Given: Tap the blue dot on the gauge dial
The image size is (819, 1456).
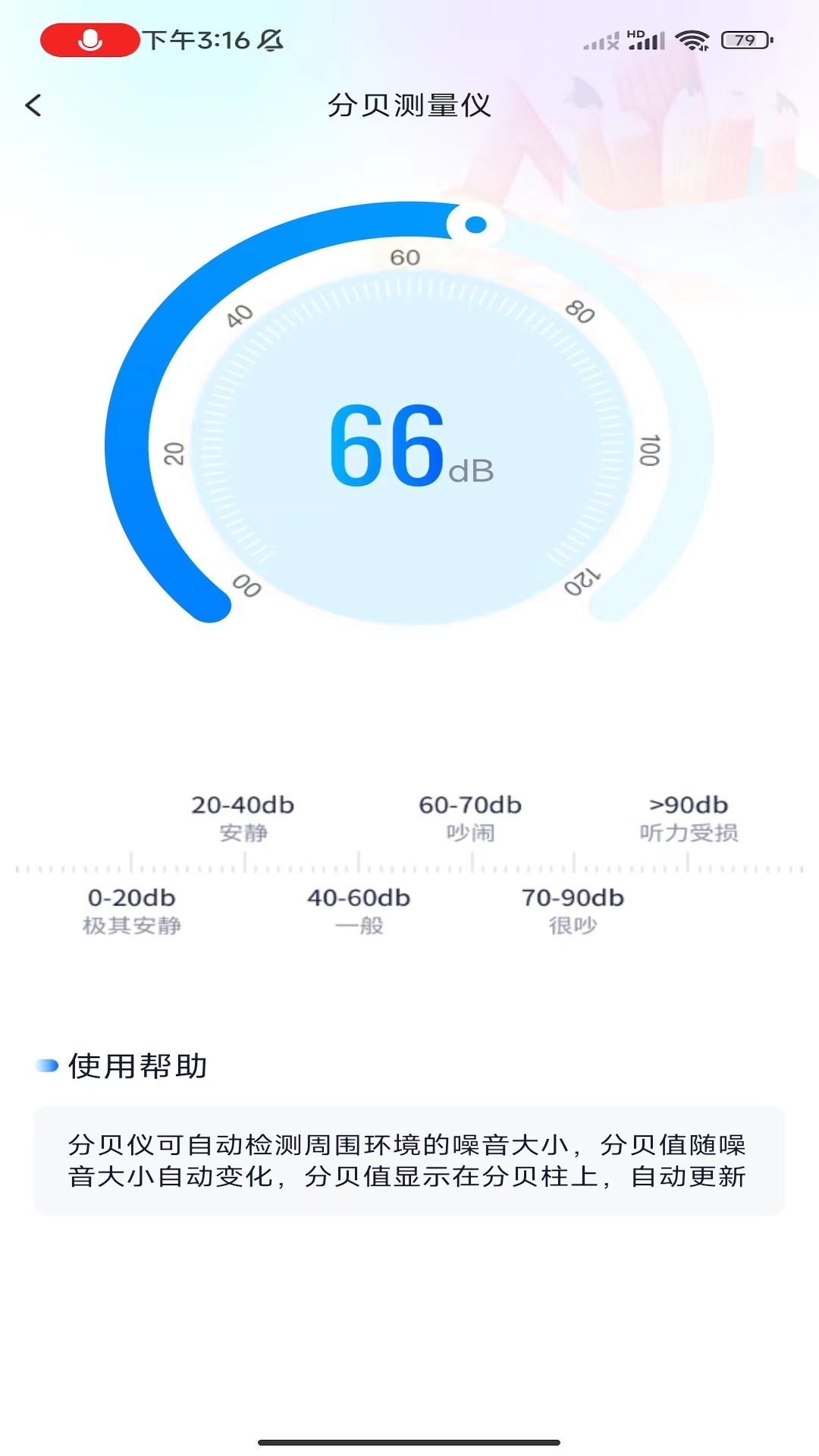Looking at the screenshot, I should pyautogui.click(x=475, y=224).
